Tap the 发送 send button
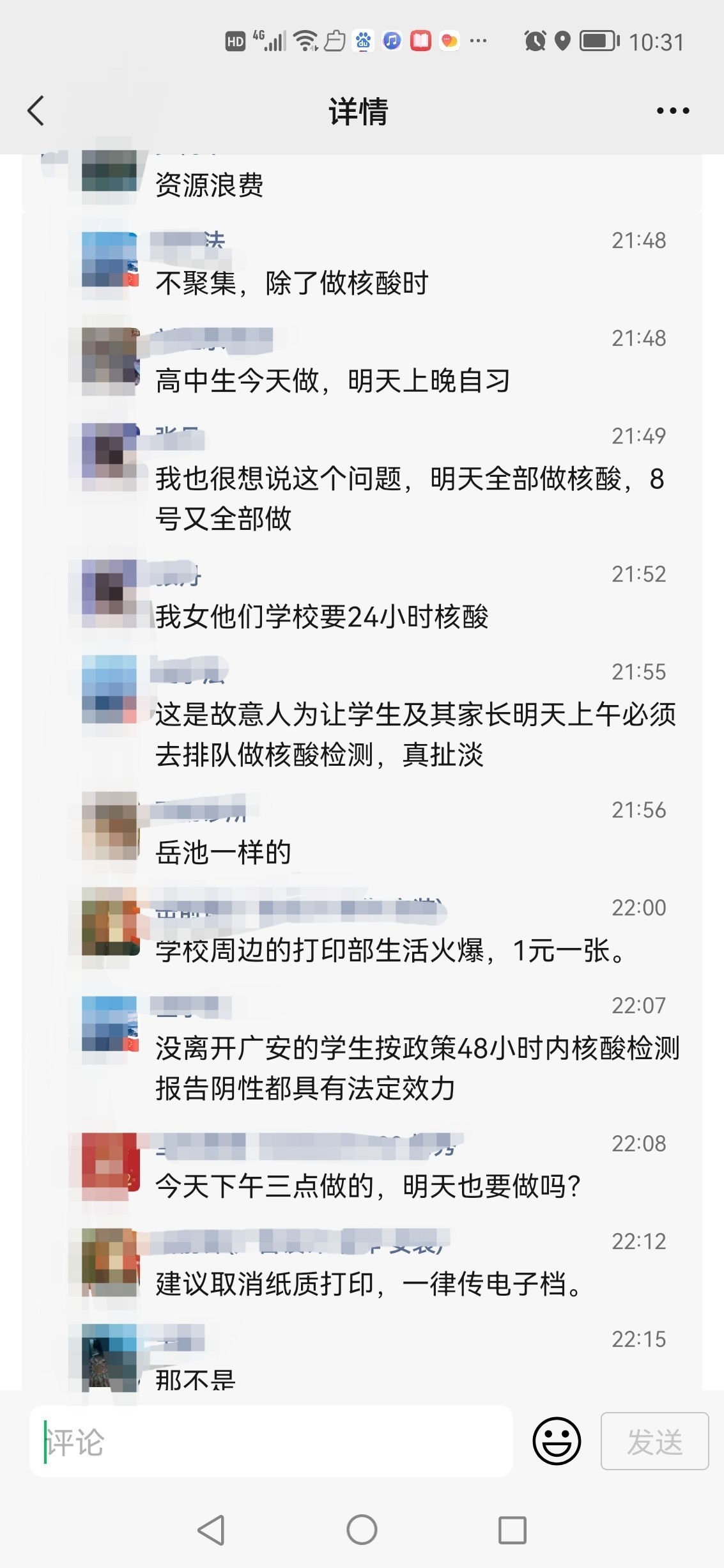The width and height of the screenshot is (724, 1568). pyautogui.click(x=654, y=1441)
